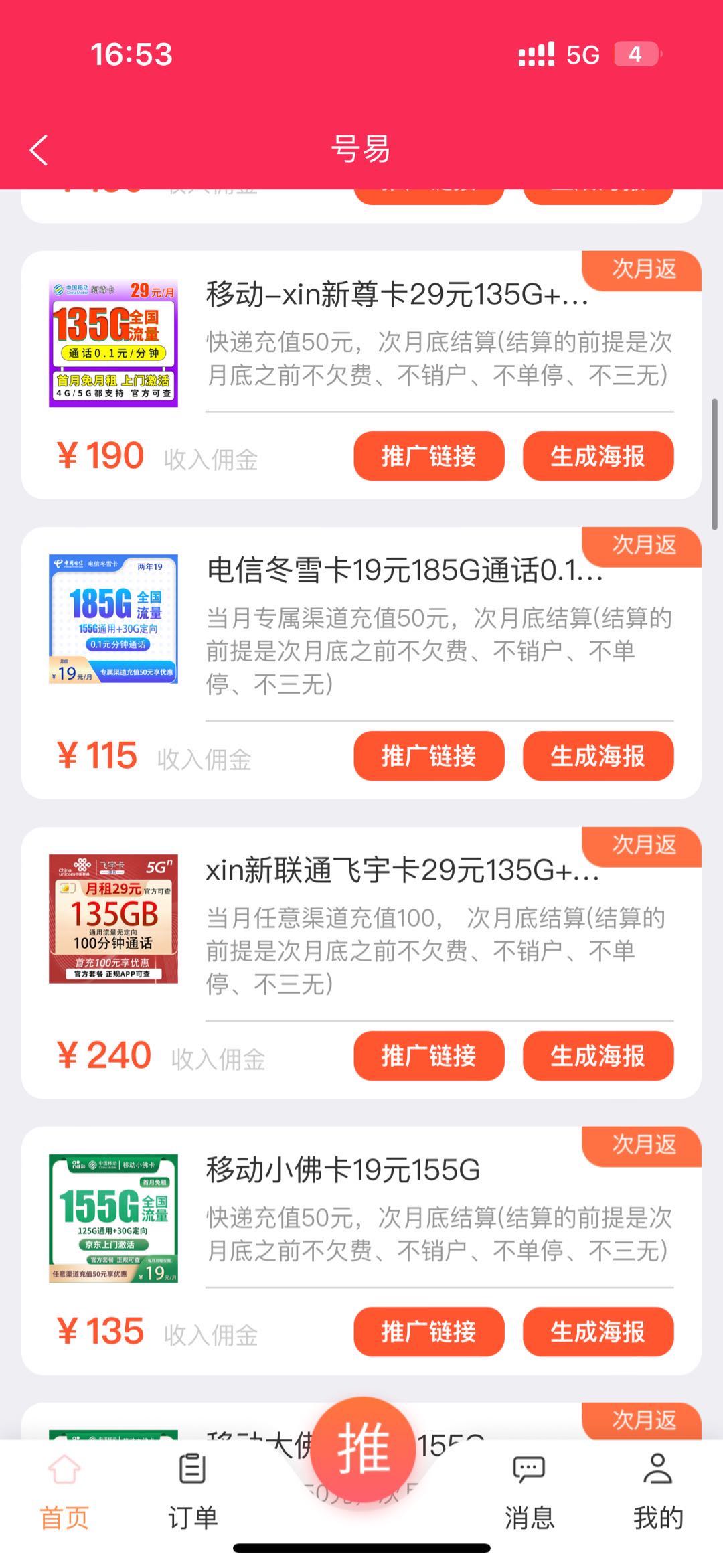Go back using the top-left arrow
The image size is (723, 1568).
39,149
